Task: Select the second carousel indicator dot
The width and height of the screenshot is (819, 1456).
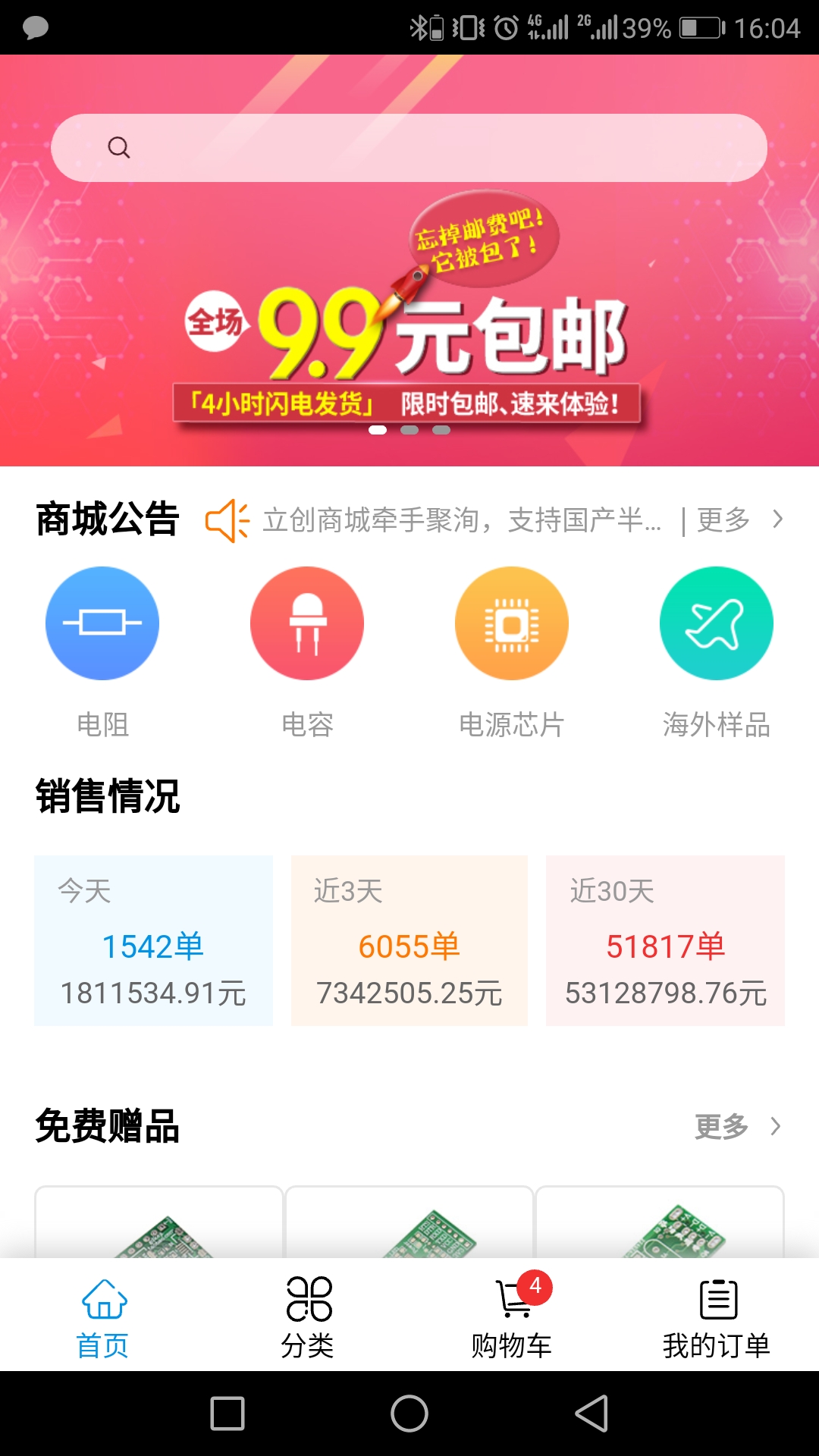Action: tap(409, 429)
